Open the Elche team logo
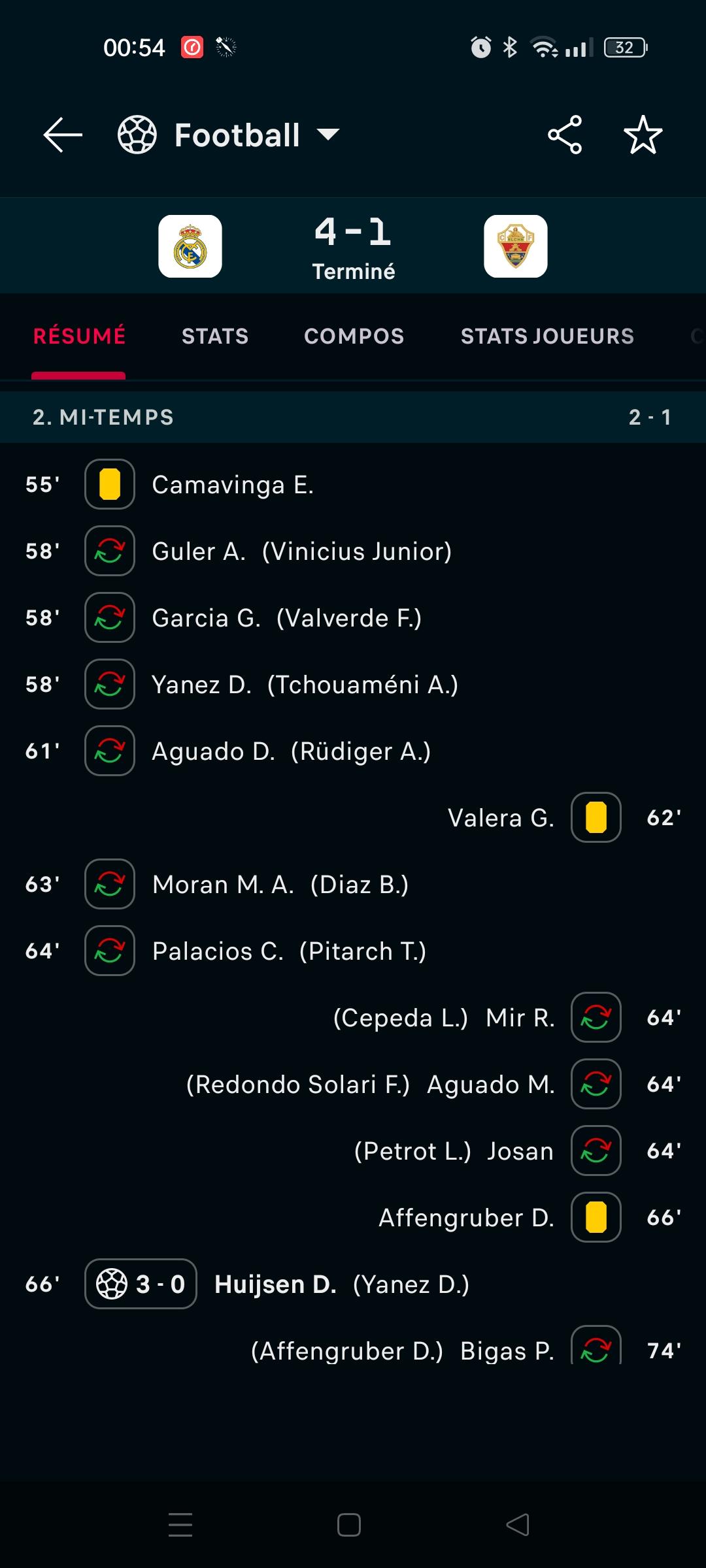Viewport: 706px width, 1568px height. (x=516, y=246)
